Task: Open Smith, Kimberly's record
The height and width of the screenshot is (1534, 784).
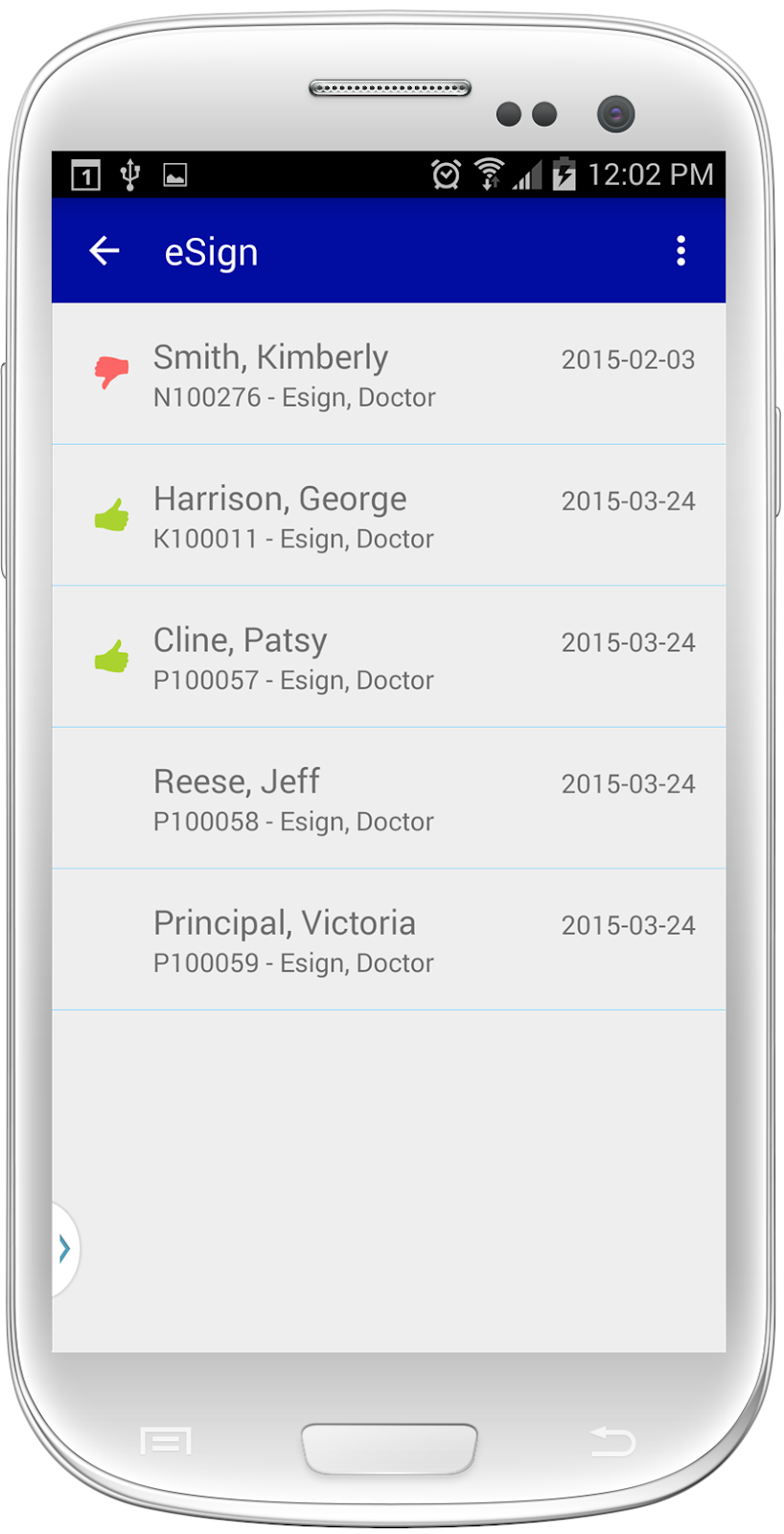Action: [x=388, y=374]
